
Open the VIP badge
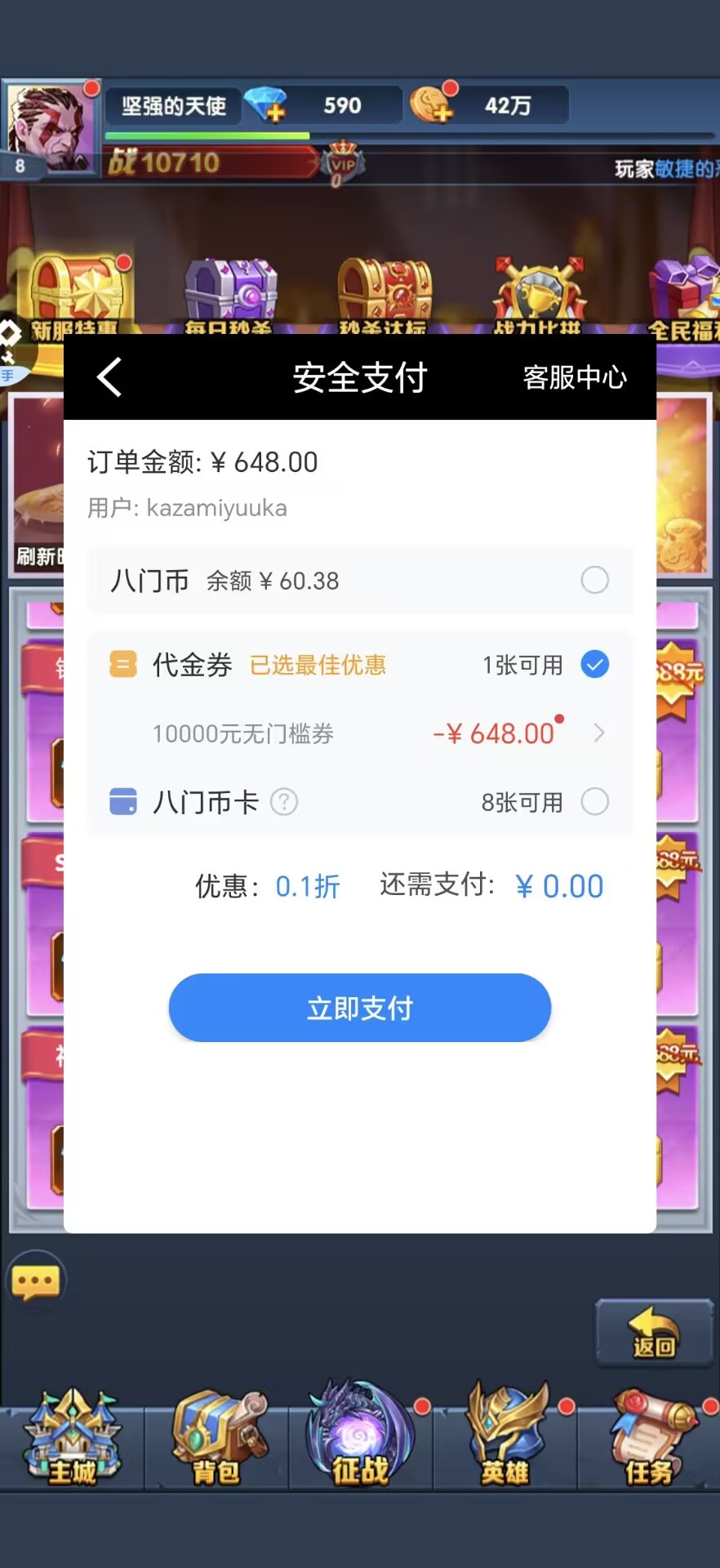coord(342,163)
